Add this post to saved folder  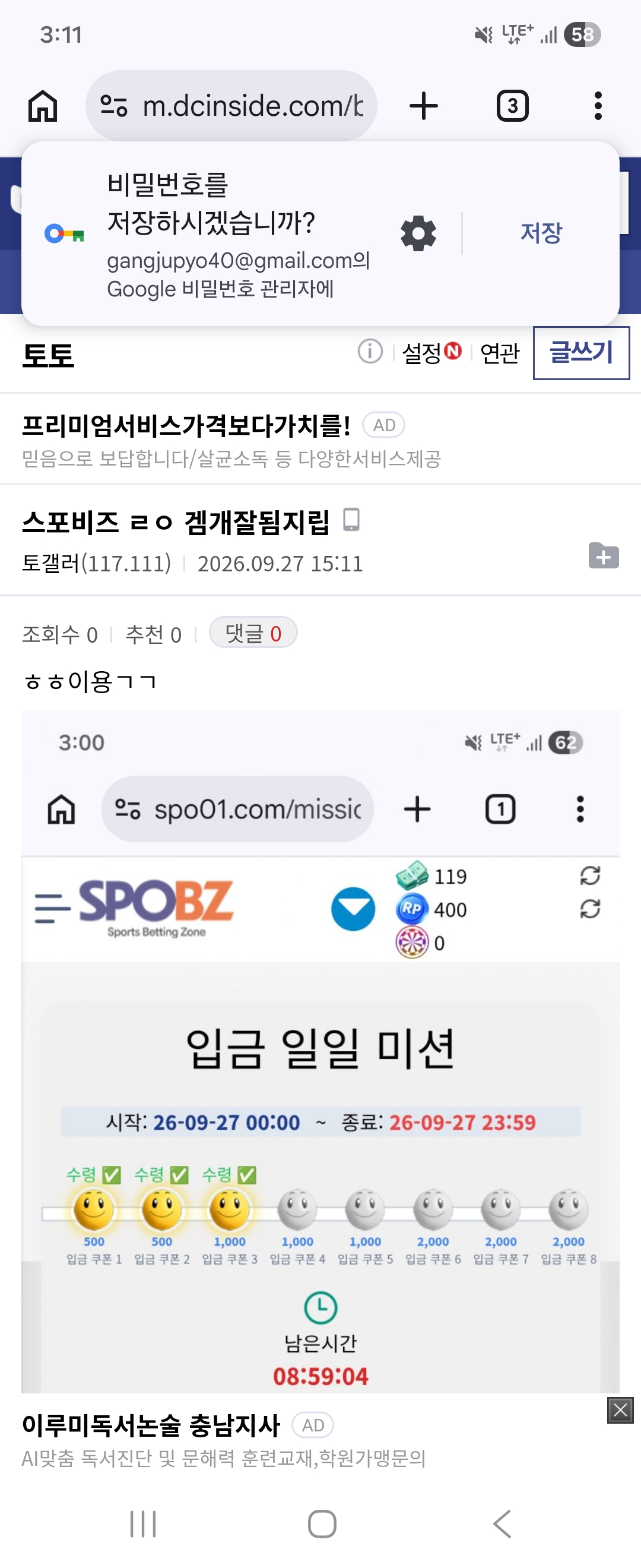pyautogui.click(x=603, y=555)
